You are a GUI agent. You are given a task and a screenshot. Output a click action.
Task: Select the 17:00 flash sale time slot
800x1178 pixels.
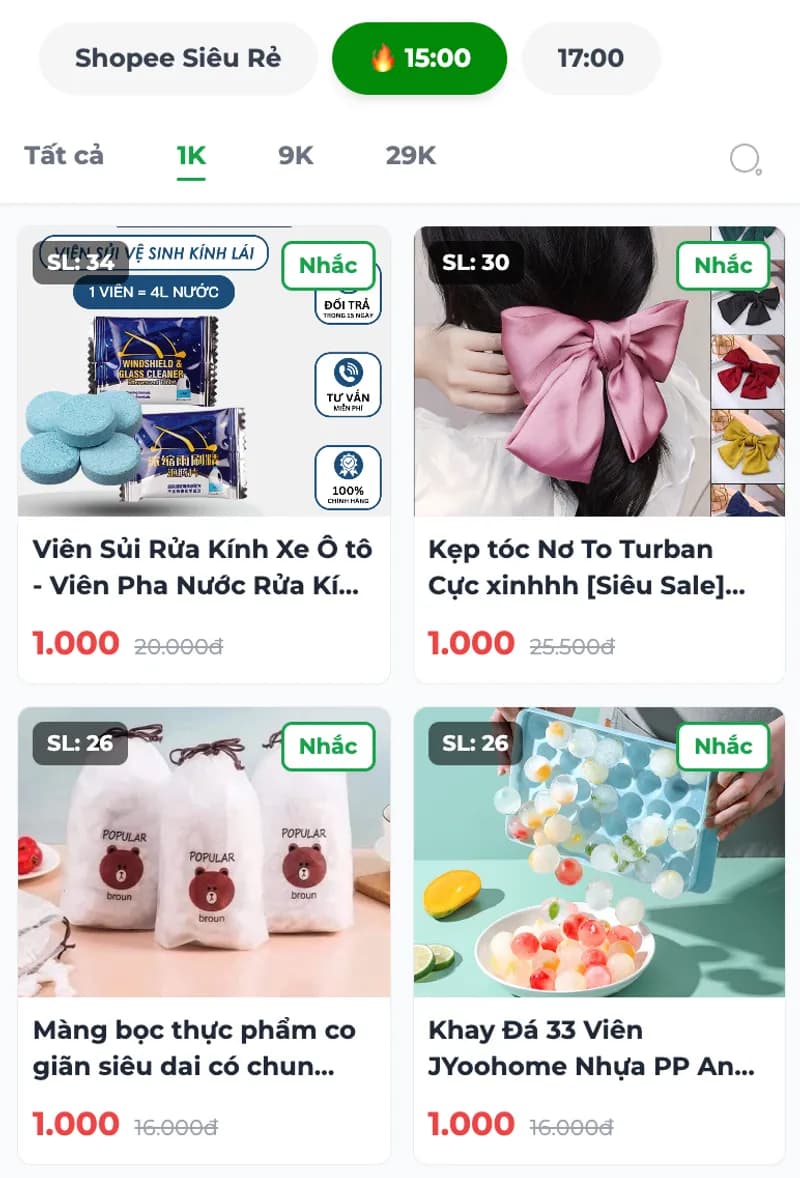[590, 58]
